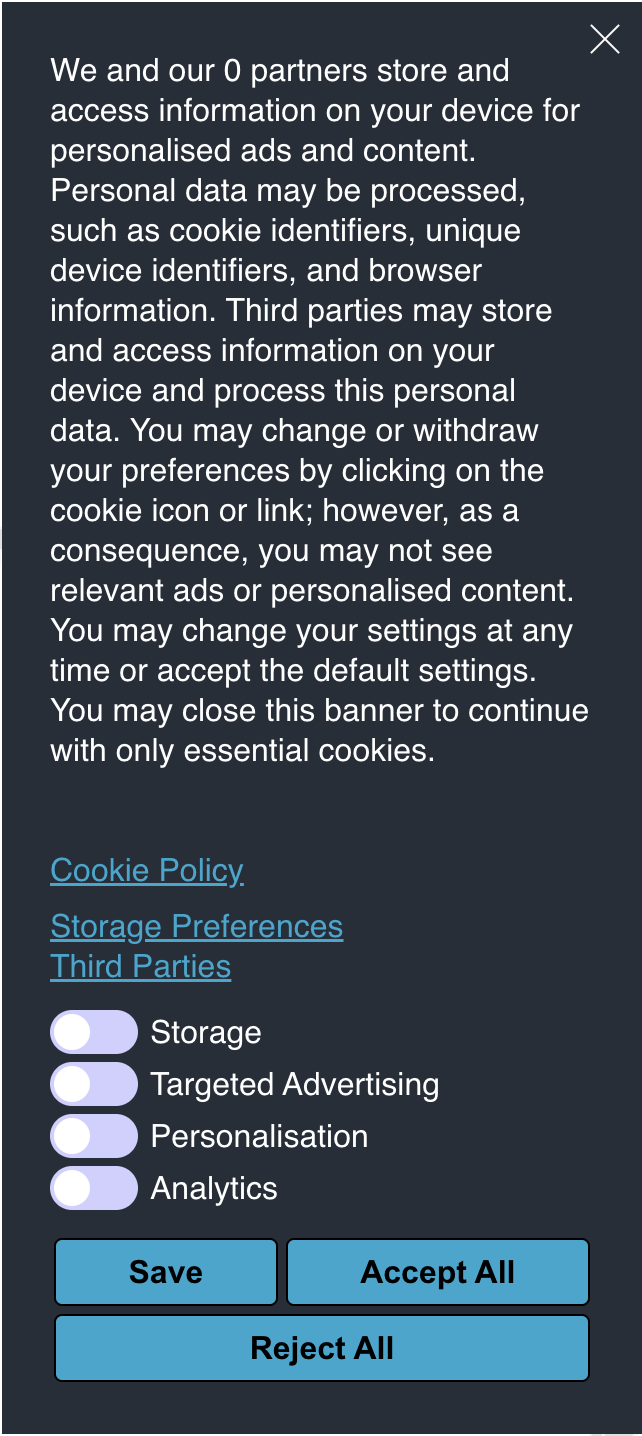Save the cookie preferences

pyautogui.click(x=165, y=1272)
